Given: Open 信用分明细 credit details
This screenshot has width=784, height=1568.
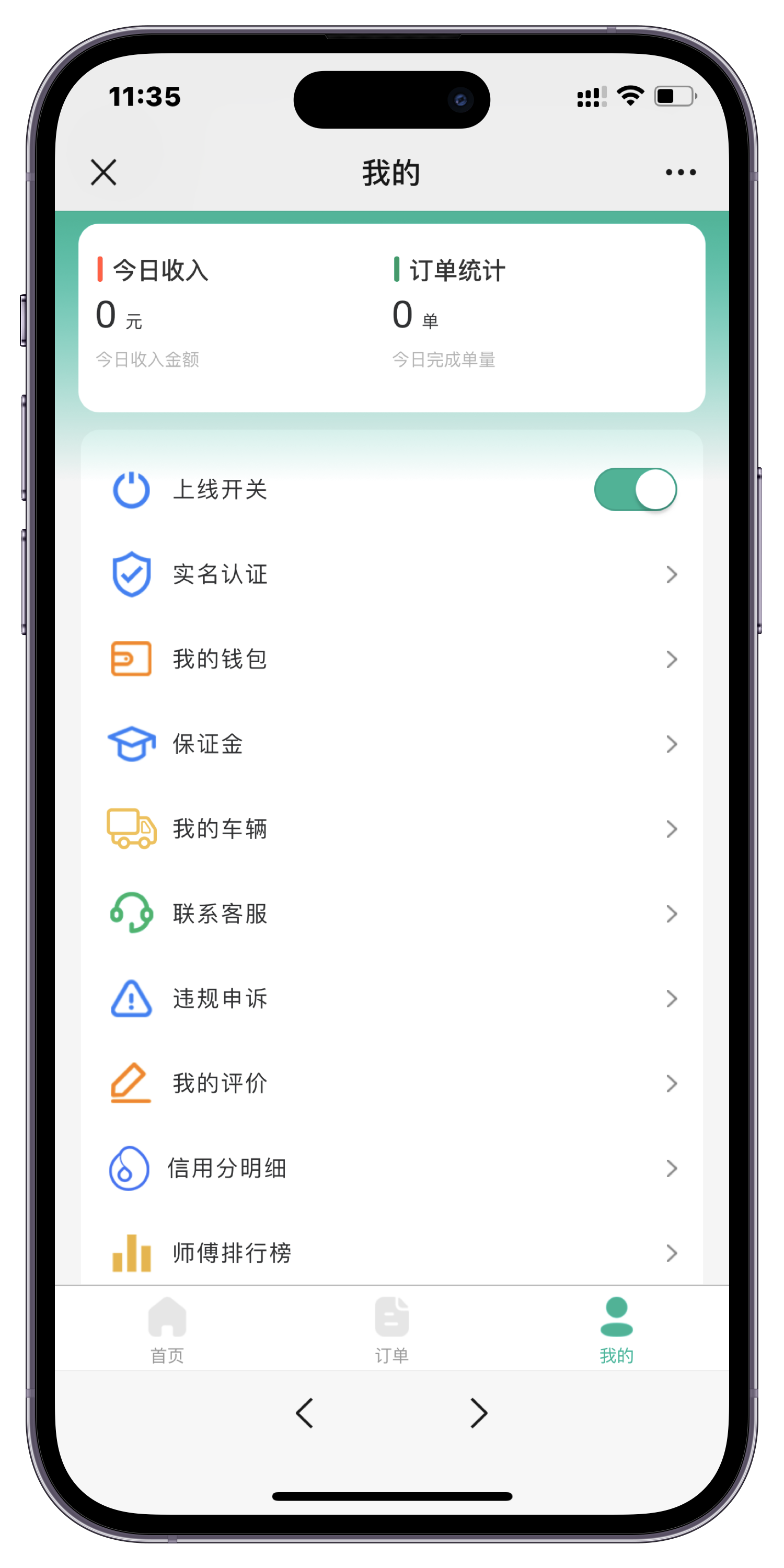Looking at the screenshot, I should click(392, 1168).
